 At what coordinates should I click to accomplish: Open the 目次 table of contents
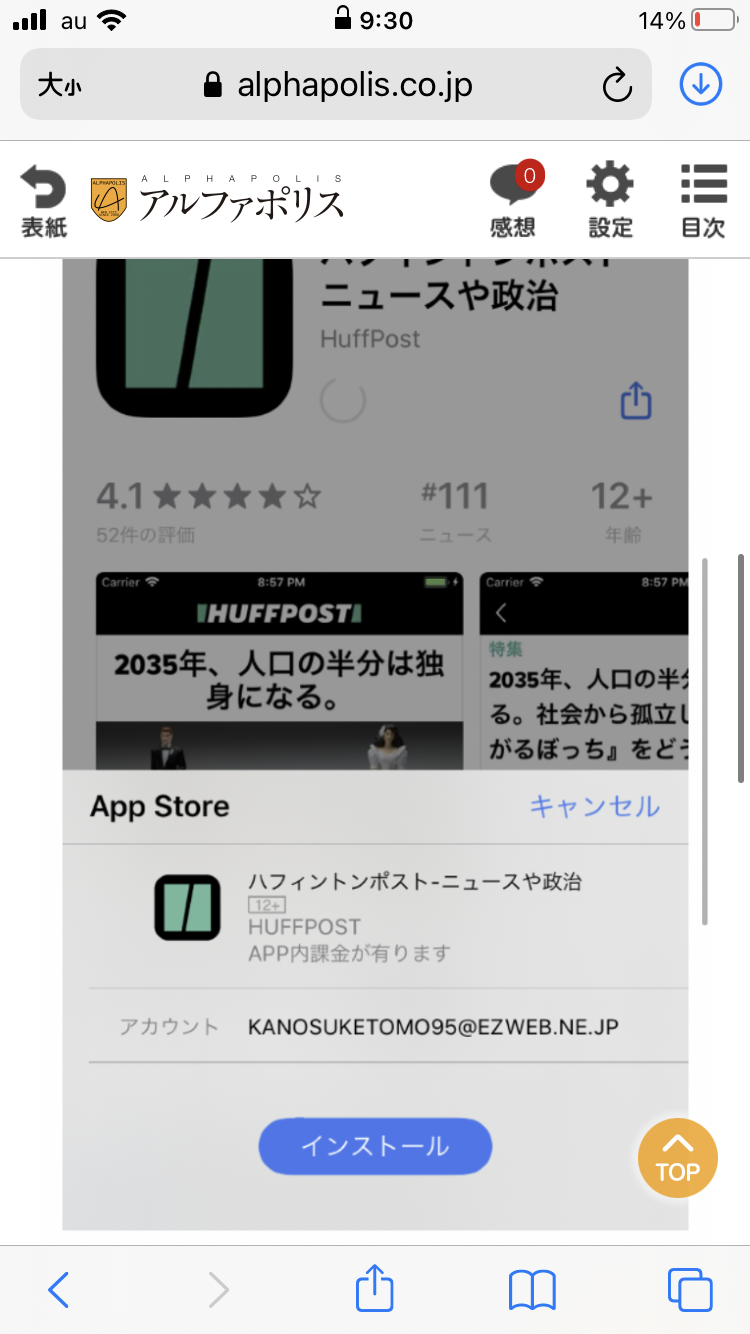pos(703,201)
